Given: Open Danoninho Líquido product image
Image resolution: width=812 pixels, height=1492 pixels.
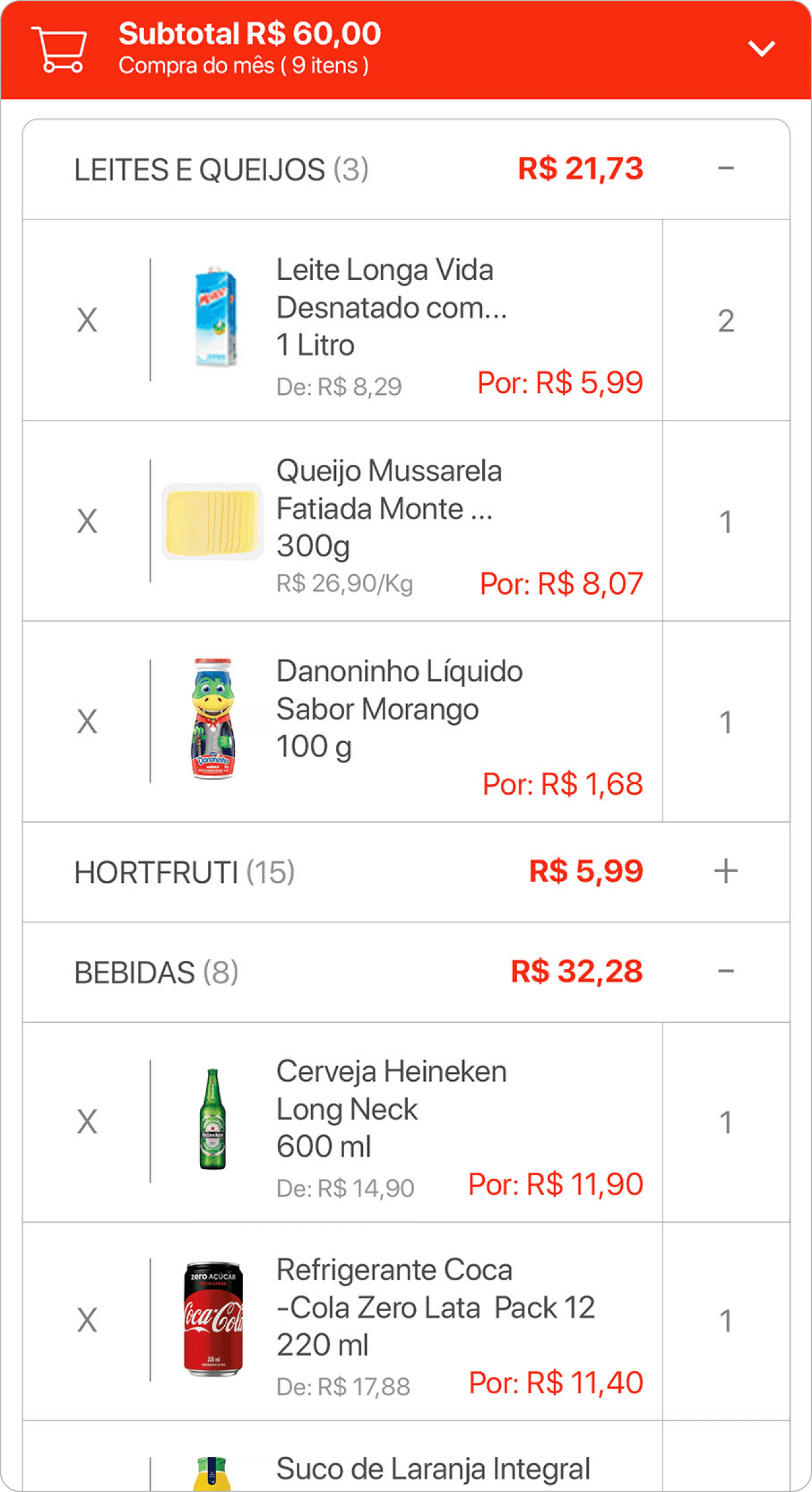Looking at the screenshot, I should point(213,719).
